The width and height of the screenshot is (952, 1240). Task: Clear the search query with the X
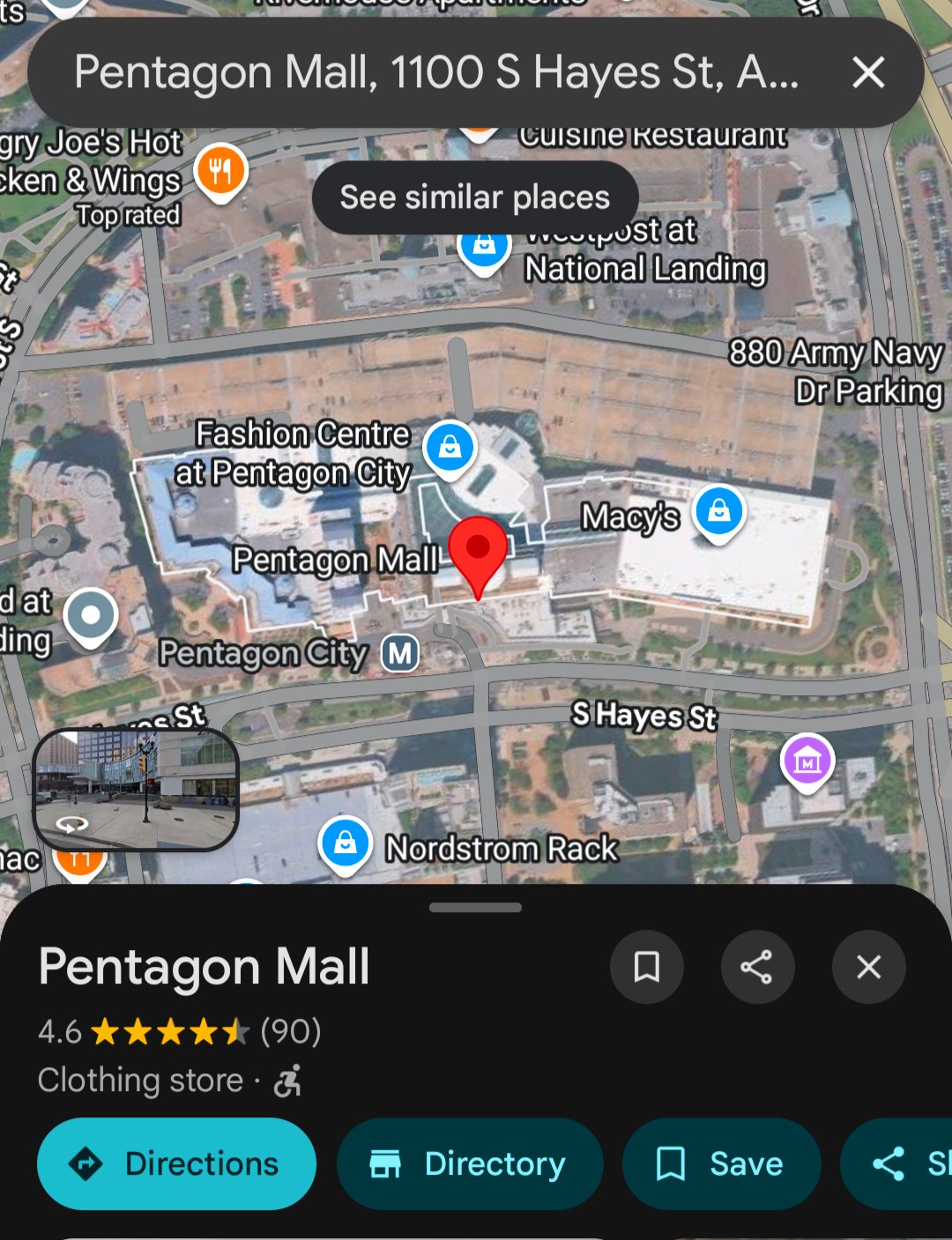[868, 72]
